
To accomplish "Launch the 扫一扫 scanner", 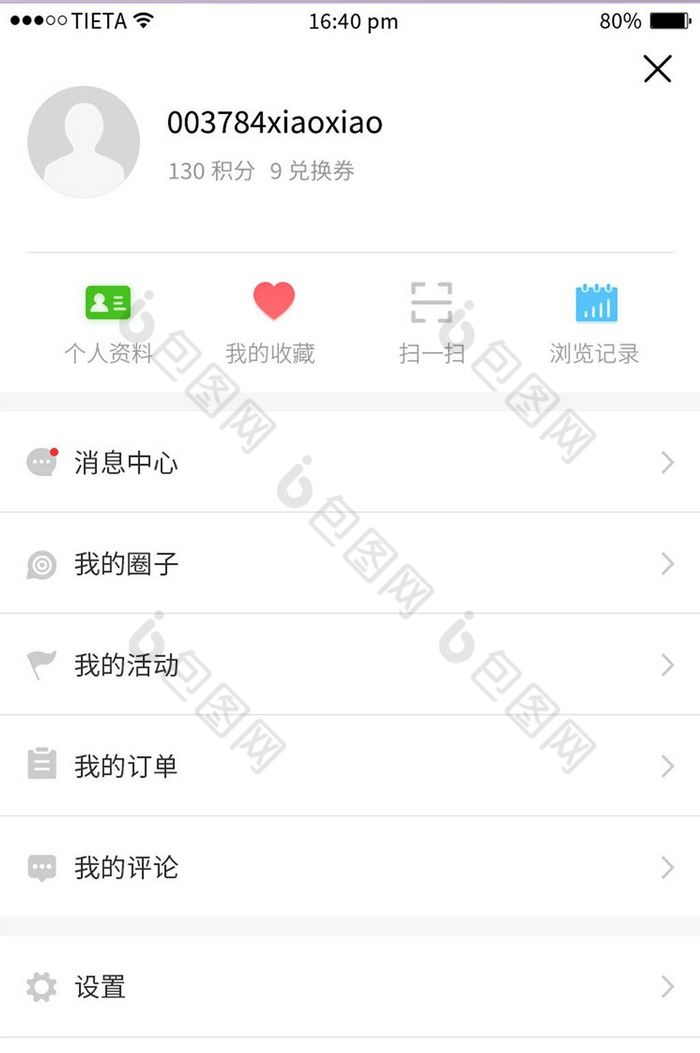I will 432,323.
